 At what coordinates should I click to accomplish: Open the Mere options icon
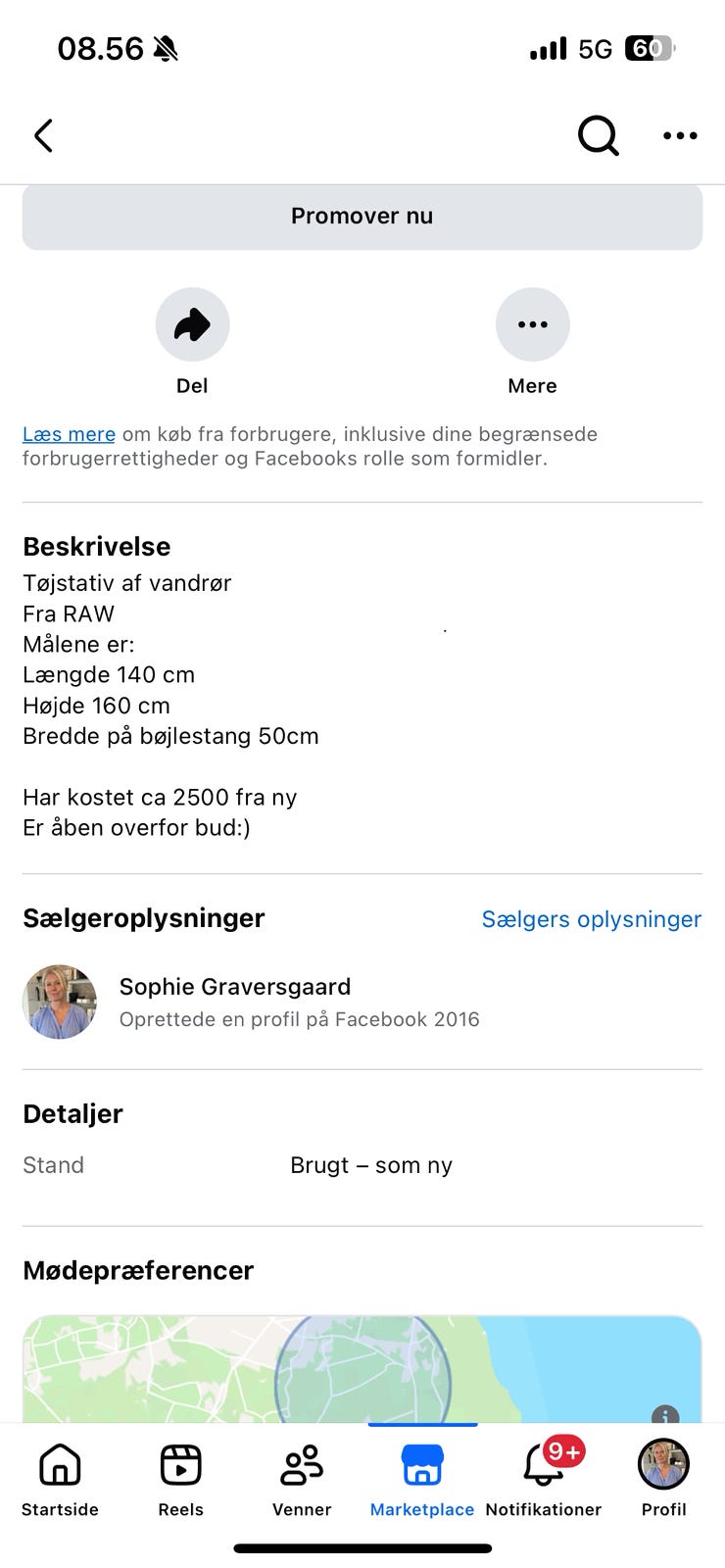532,324
